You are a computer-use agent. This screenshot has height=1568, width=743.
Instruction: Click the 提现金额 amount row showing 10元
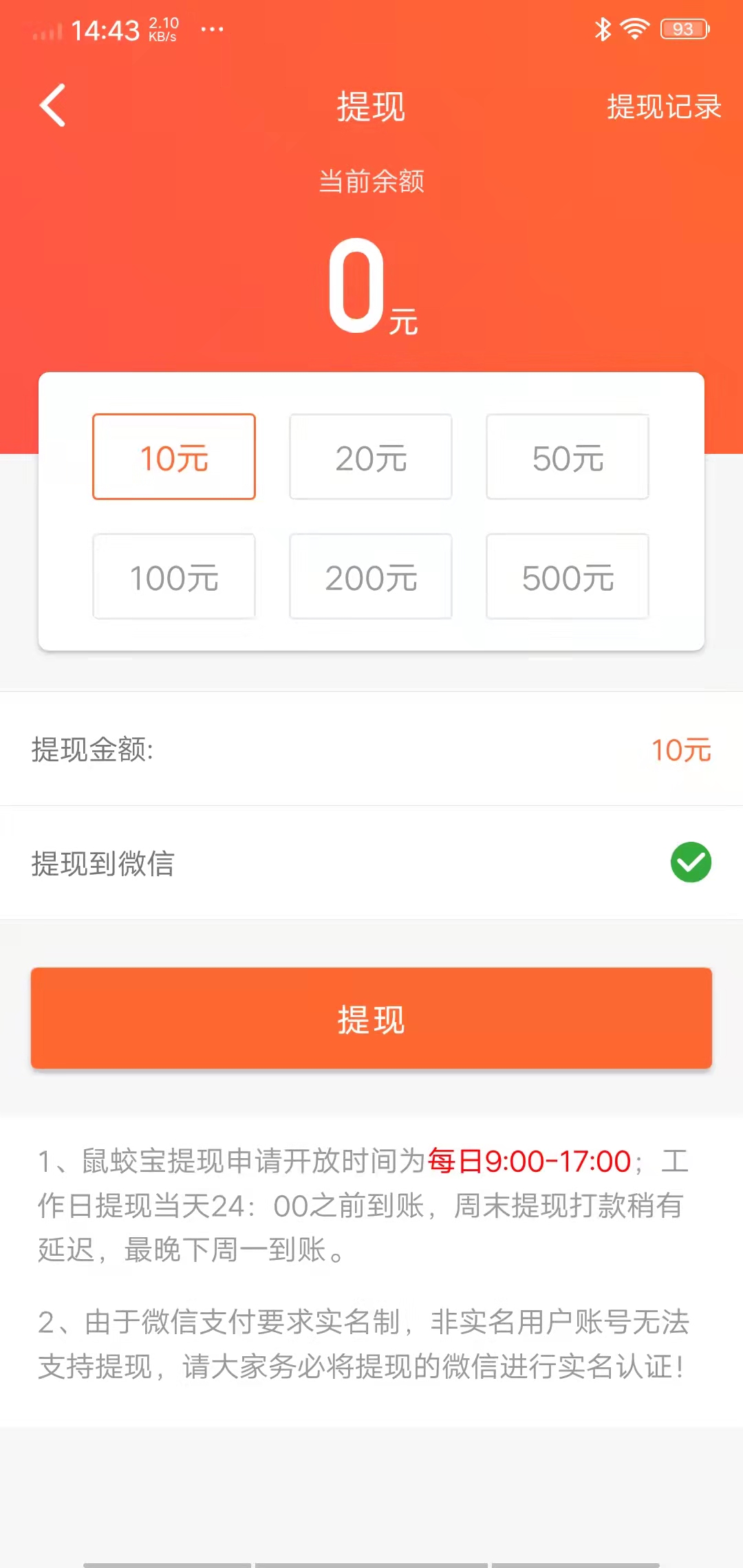(371, 751)
